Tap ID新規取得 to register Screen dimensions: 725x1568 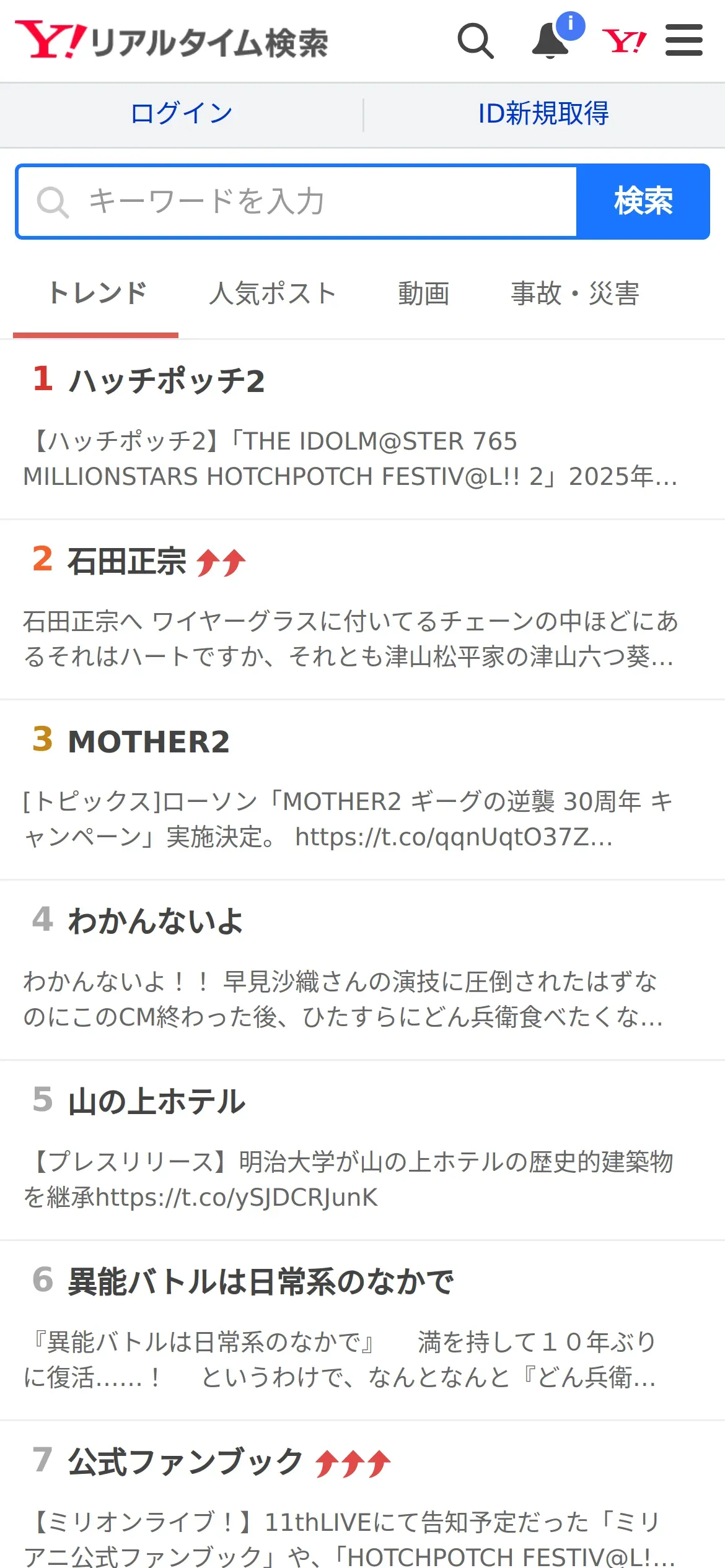543,114
